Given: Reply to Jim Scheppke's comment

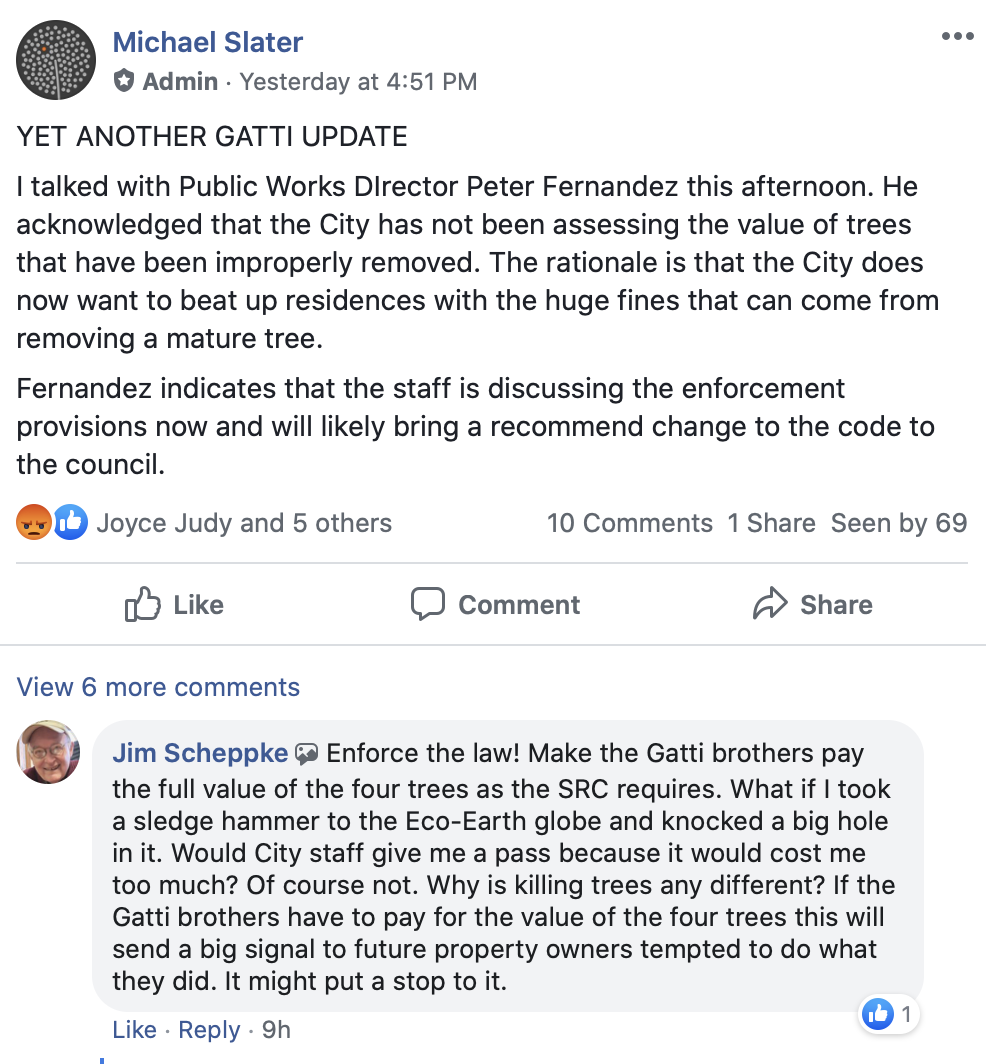Looking at the screenshot, I should coord(209,1030).
